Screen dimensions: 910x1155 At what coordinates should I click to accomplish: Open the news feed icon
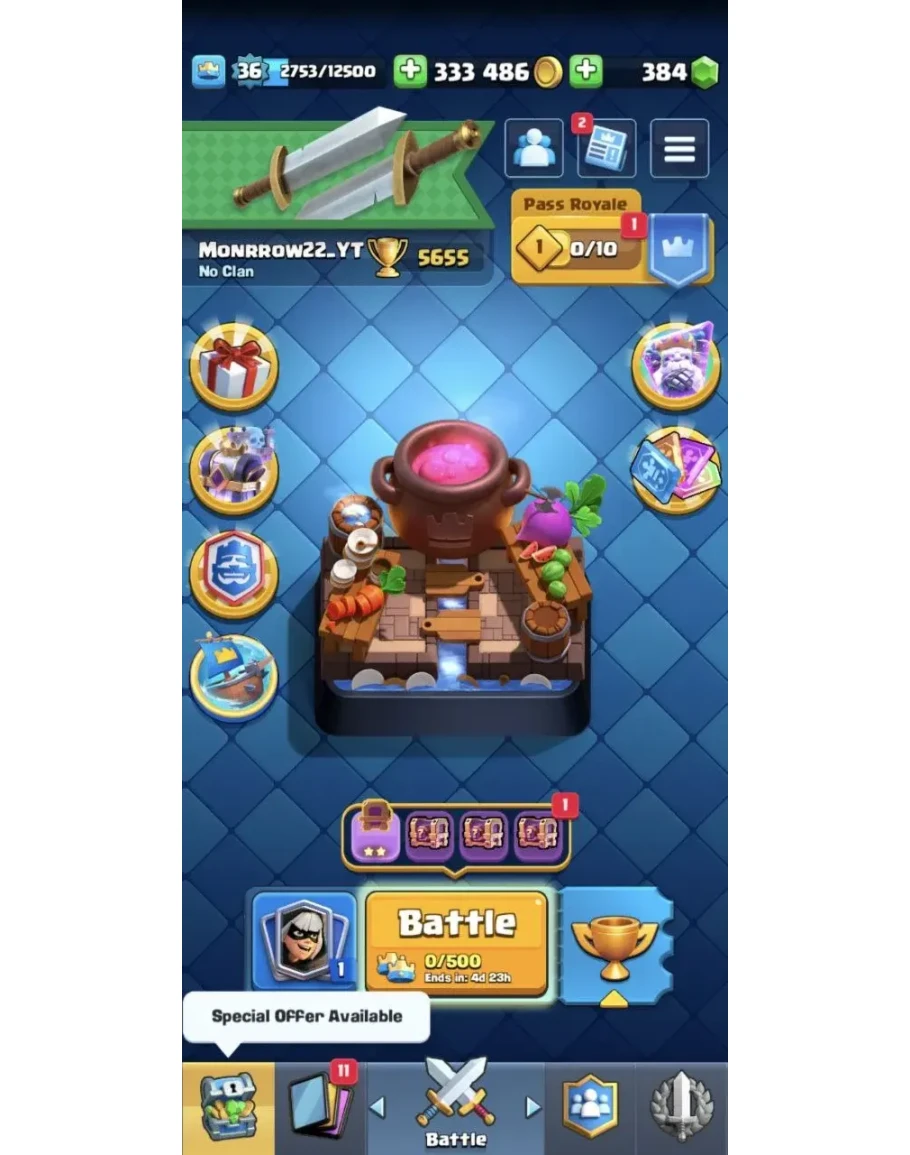coord(605,149)
